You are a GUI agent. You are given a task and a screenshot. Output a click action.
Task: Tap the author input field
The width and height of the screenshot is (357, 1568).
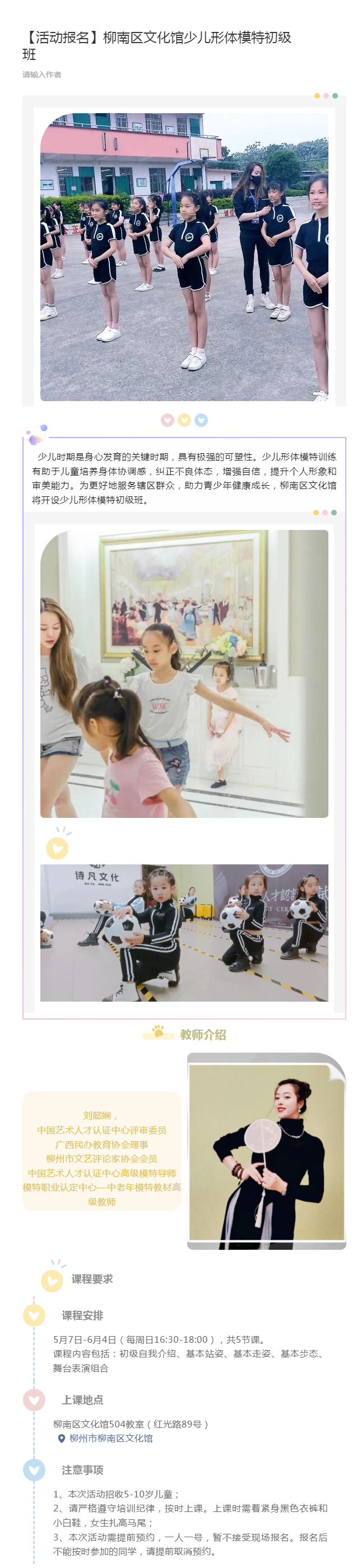42,75
